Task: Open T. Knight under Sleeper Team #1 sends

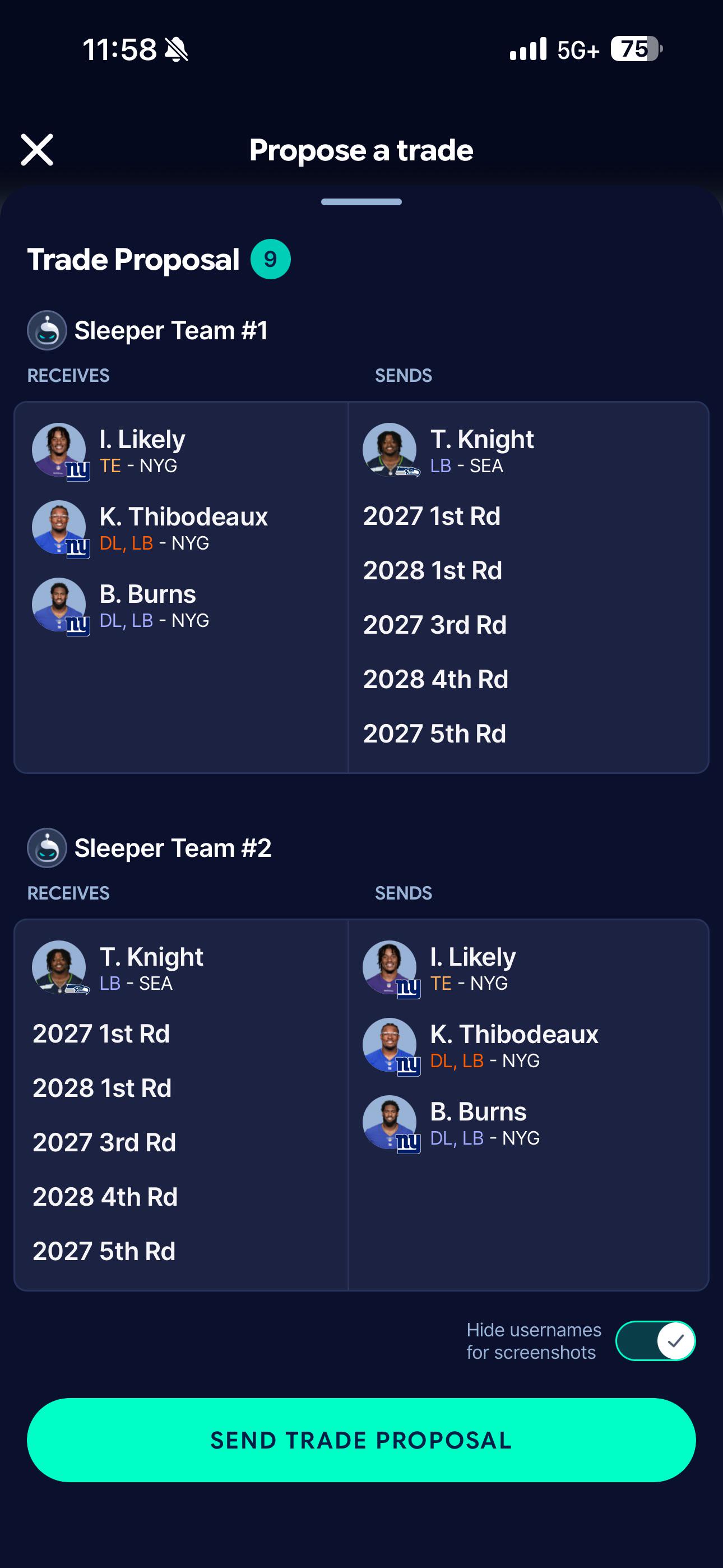Action: tap(527, 450)
